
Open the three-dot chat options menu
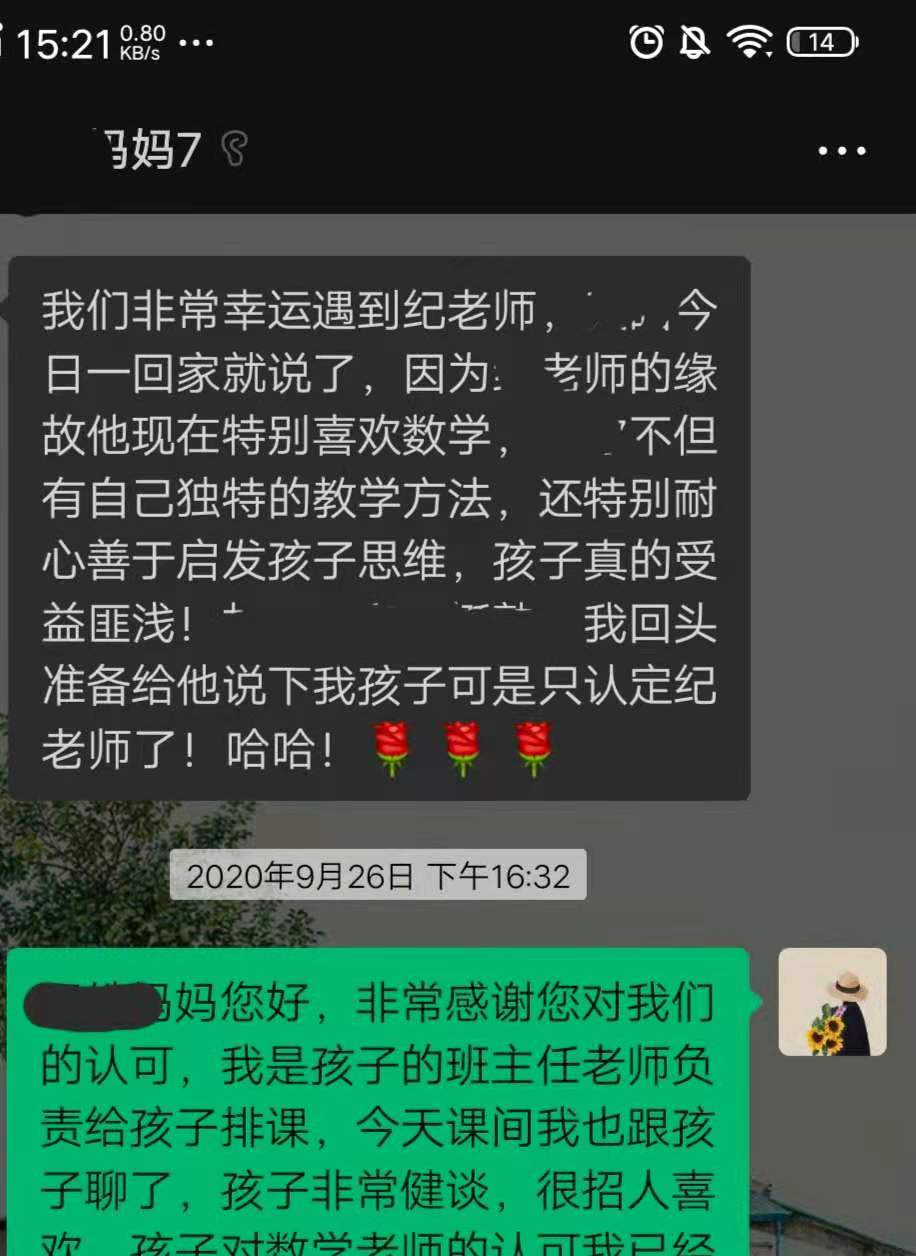(x=841, y=151)
